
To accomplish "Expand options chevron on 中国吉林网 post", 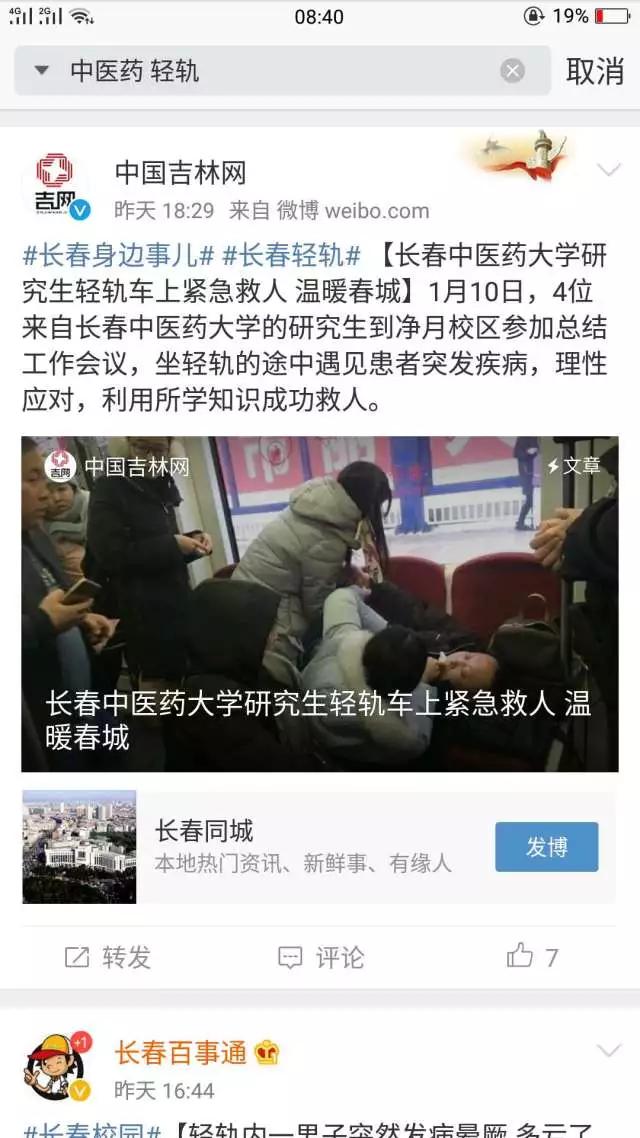I will click(x=608, y=170).
